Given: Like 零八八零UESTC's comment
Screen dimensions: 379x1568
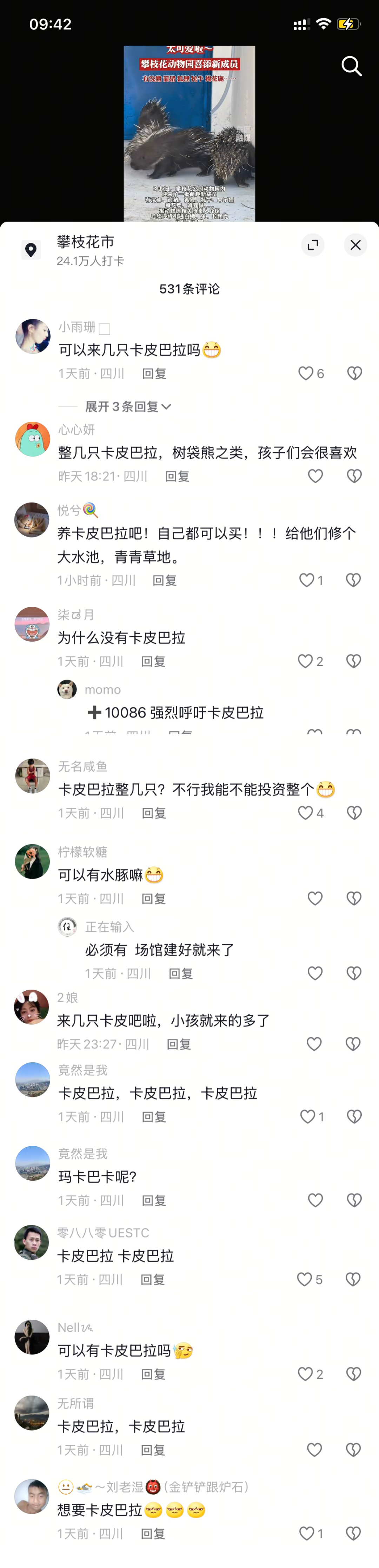Looking at the screenshot, I should click(x=304, y=1279).
